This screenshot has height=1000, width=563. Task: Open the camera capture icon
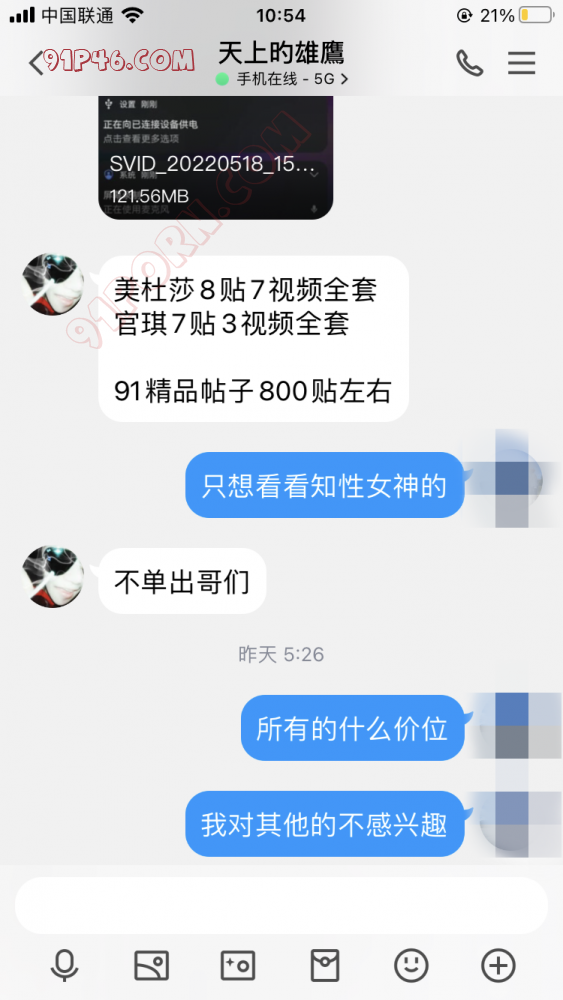click(x=238, y=965)
